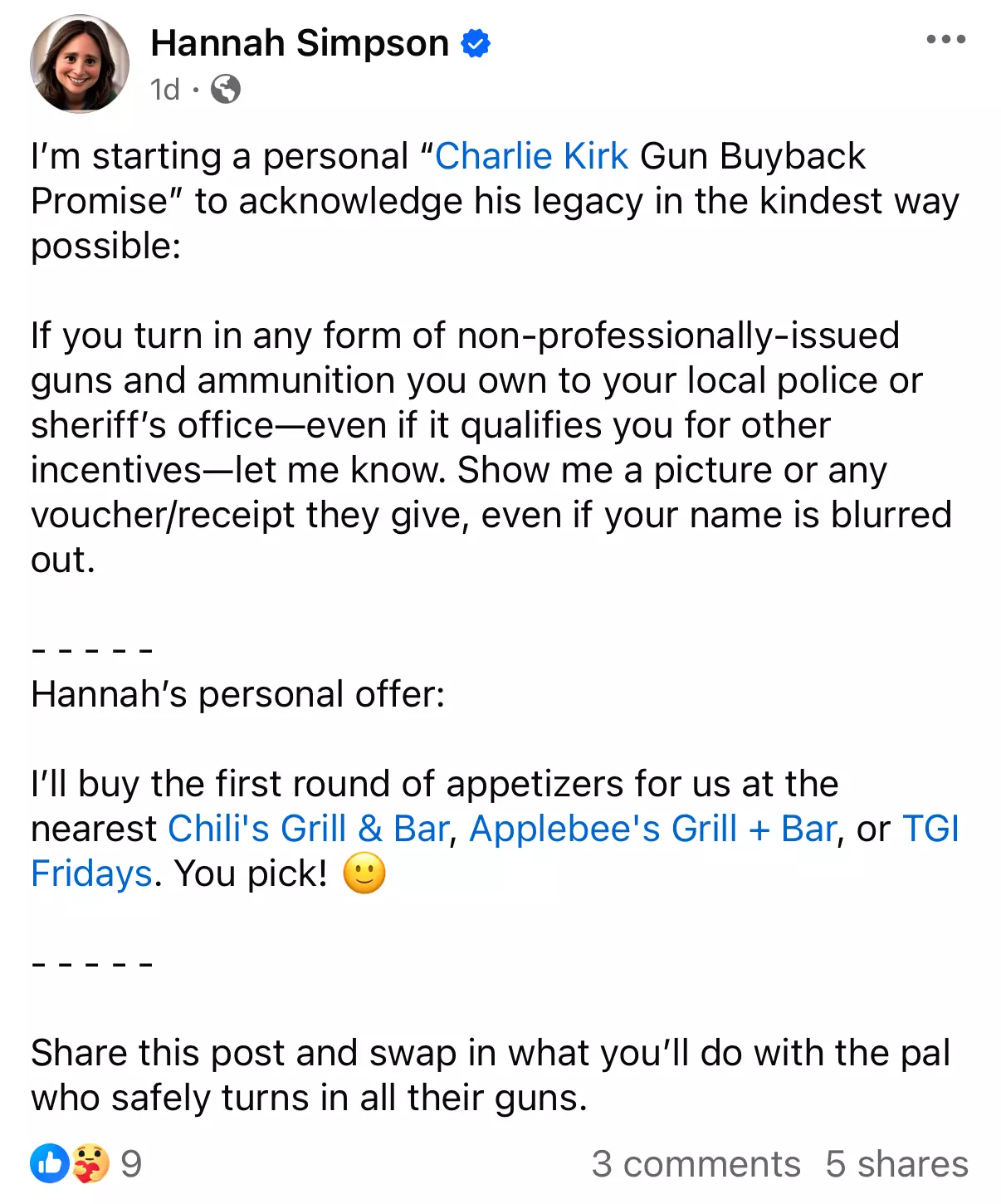This screenshot has height=1204, width=1001.
Task: View who reacted to this post
Action: click(85, 1163)
